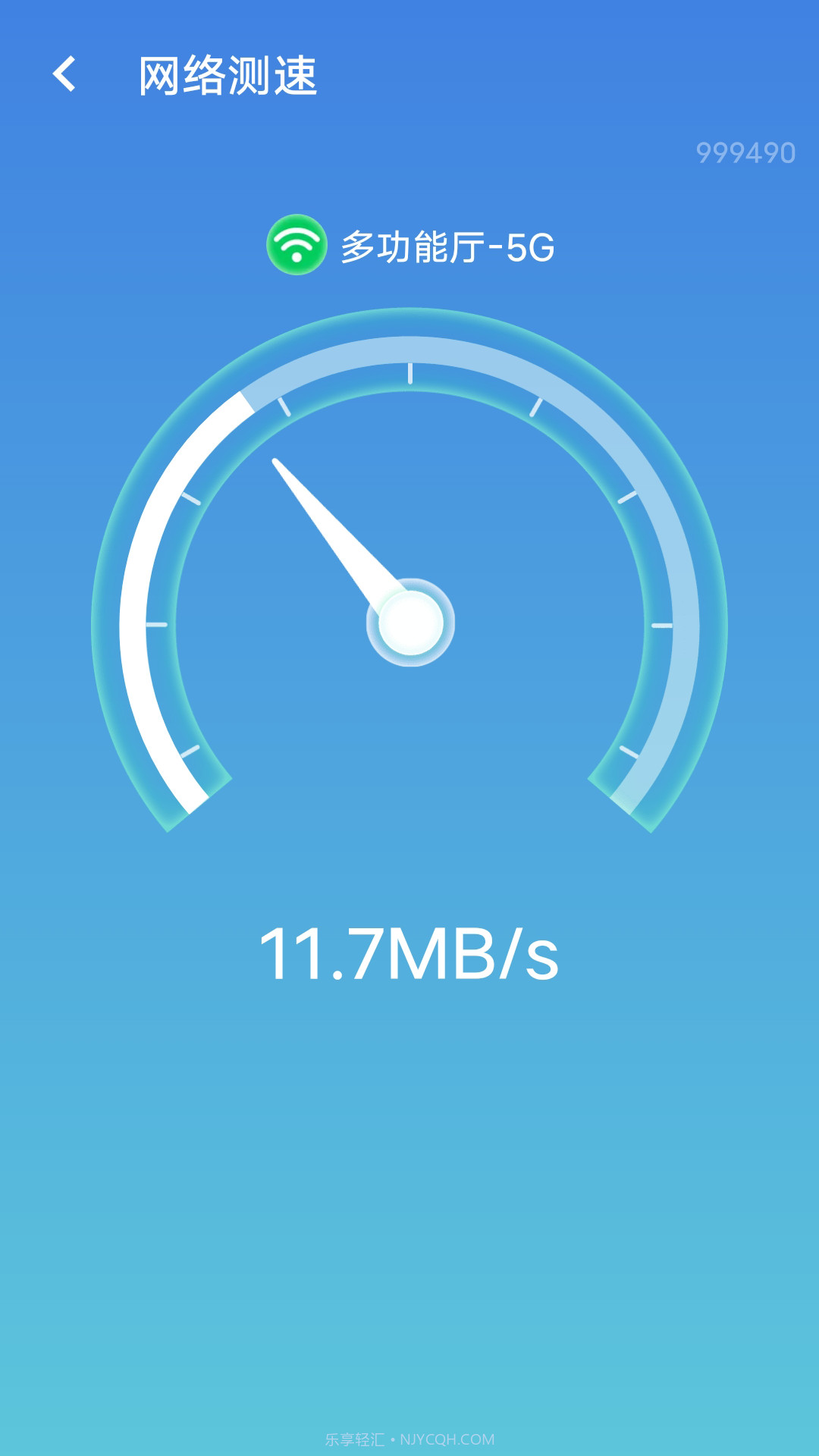The image size is (819, 1456).
Task: Click the 11.7MB/s speed reading
Action: point(409,952)
